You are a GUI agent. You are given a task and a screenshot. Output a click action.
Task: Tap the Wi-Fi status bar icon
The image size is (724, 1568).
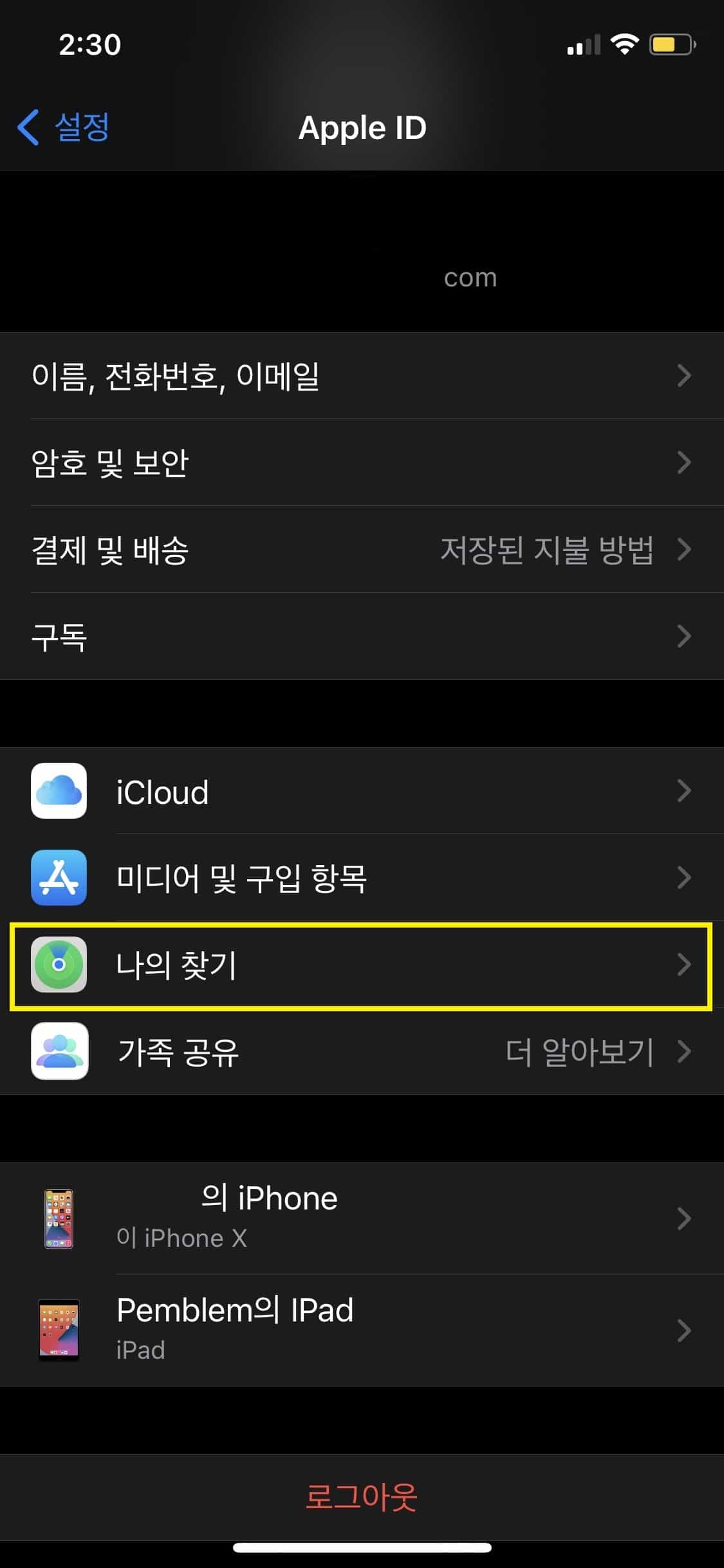tap(623, 44)
